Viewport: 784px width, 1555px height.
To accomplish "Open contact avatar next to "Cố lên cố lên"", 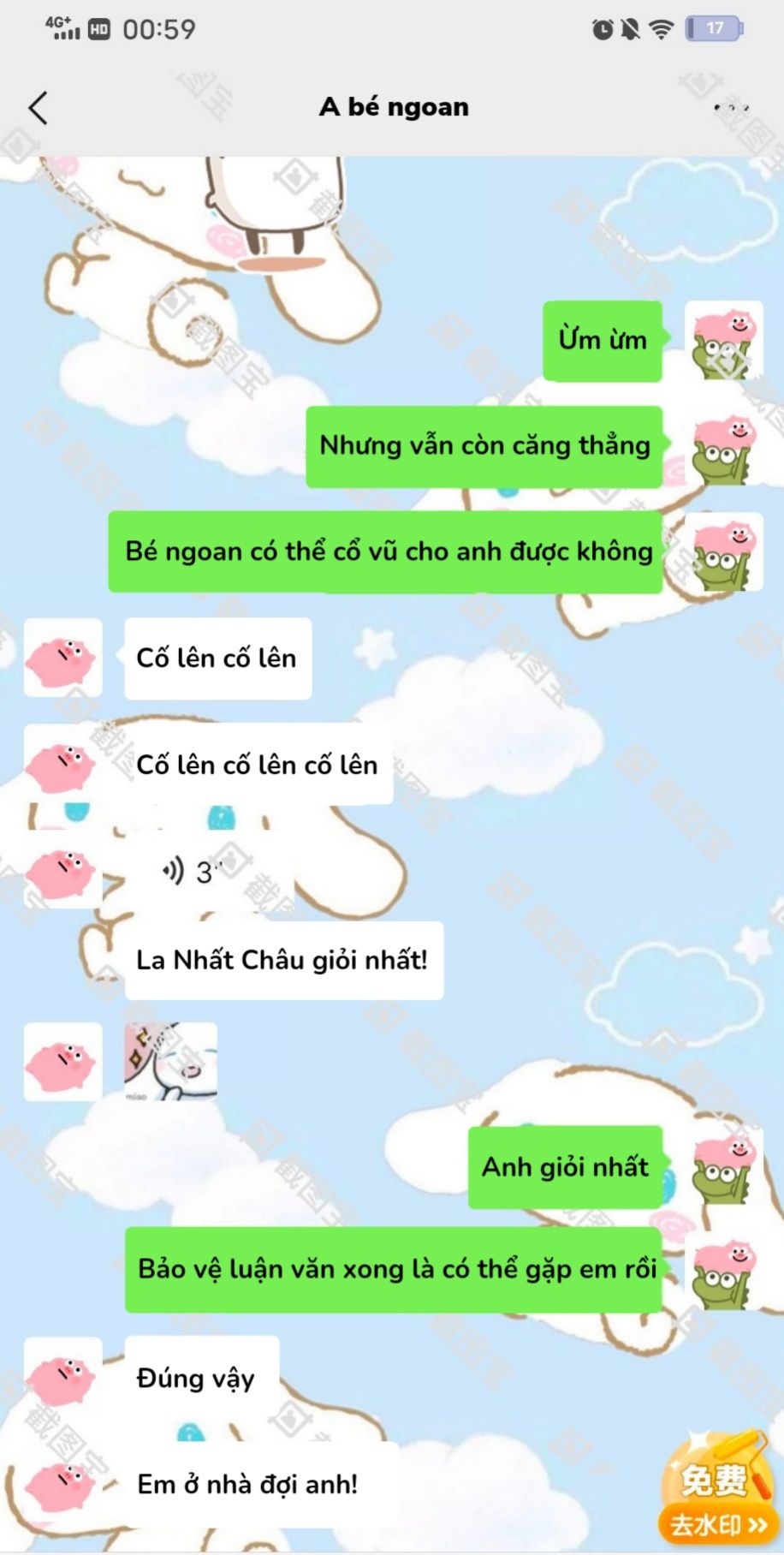I will click(62, 658).
